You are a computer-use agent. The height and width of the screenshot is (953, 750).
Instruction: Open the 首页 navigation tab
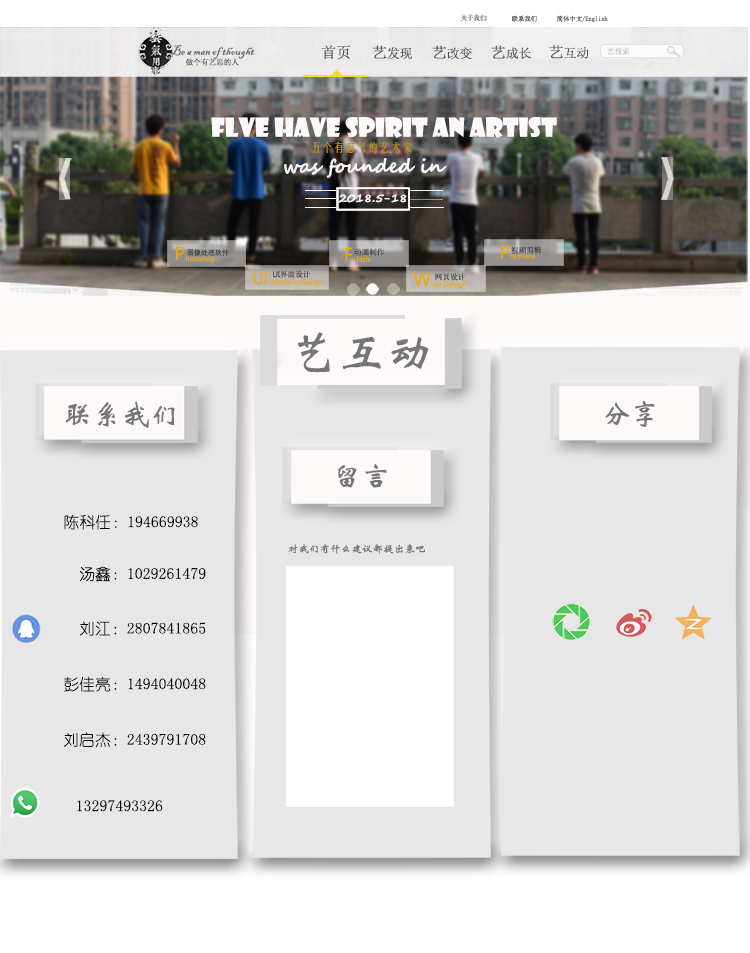point(336,53)
